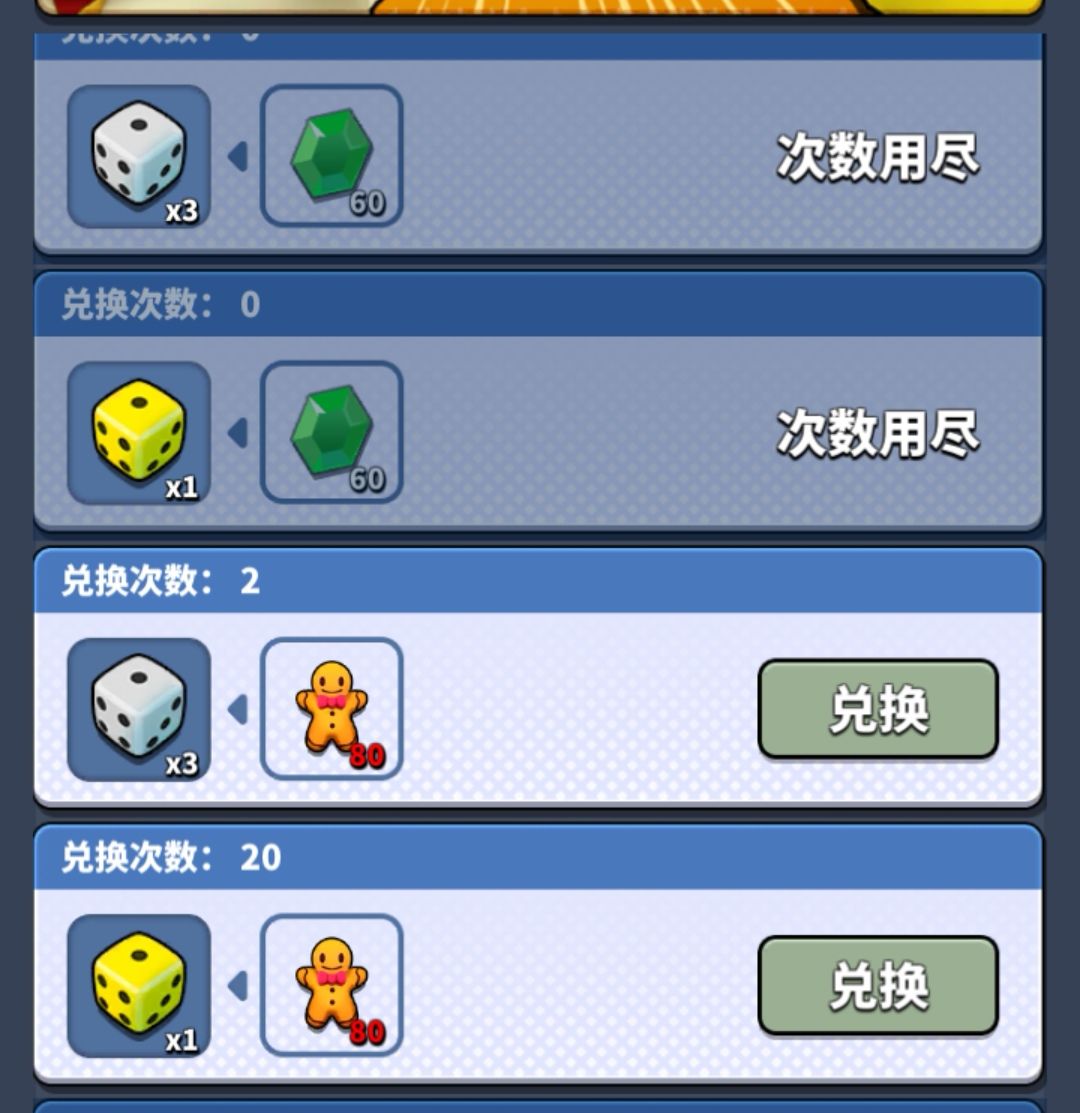Select the yellow dice x1 icon in the second row
The height and width of the screenshot is (1113, 1080).
(x=140, y=432)
